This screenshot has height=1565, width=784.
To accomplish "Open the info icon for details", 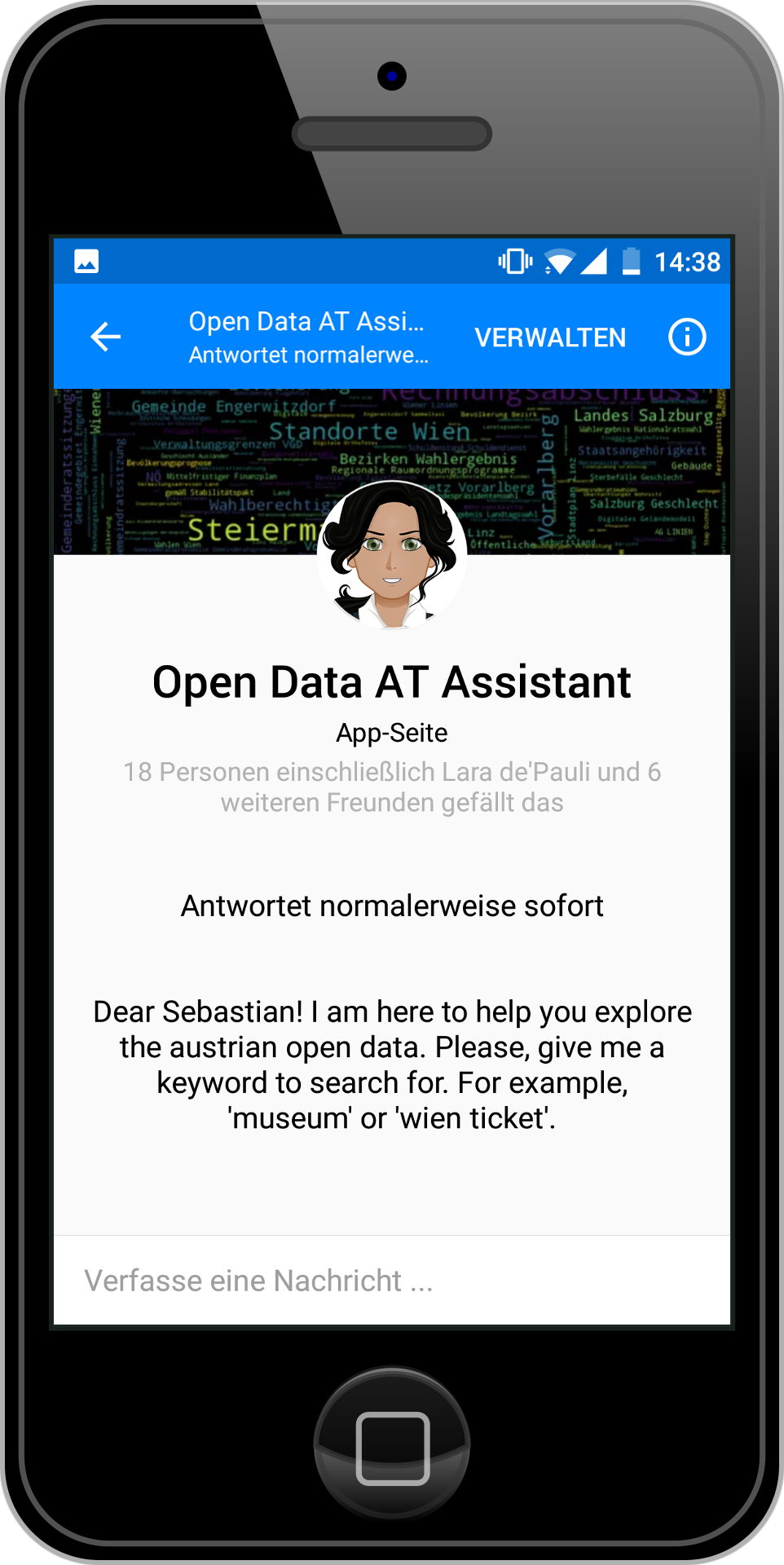I will click(x=687, y=337).
